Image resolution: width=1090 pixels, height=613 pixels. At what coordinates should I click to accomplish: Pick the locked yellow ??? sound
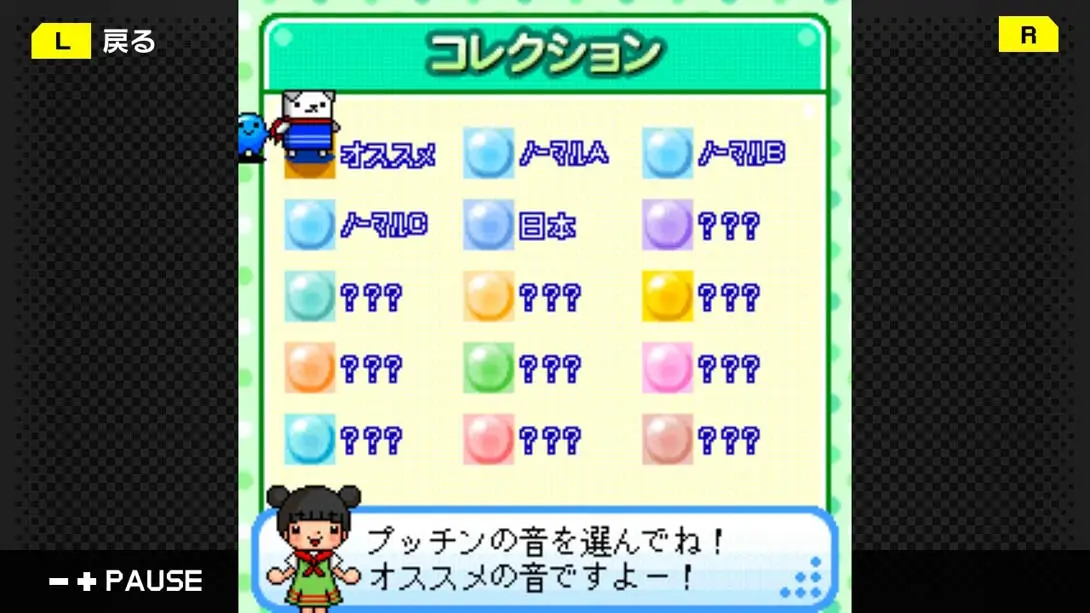coord(701,297)
